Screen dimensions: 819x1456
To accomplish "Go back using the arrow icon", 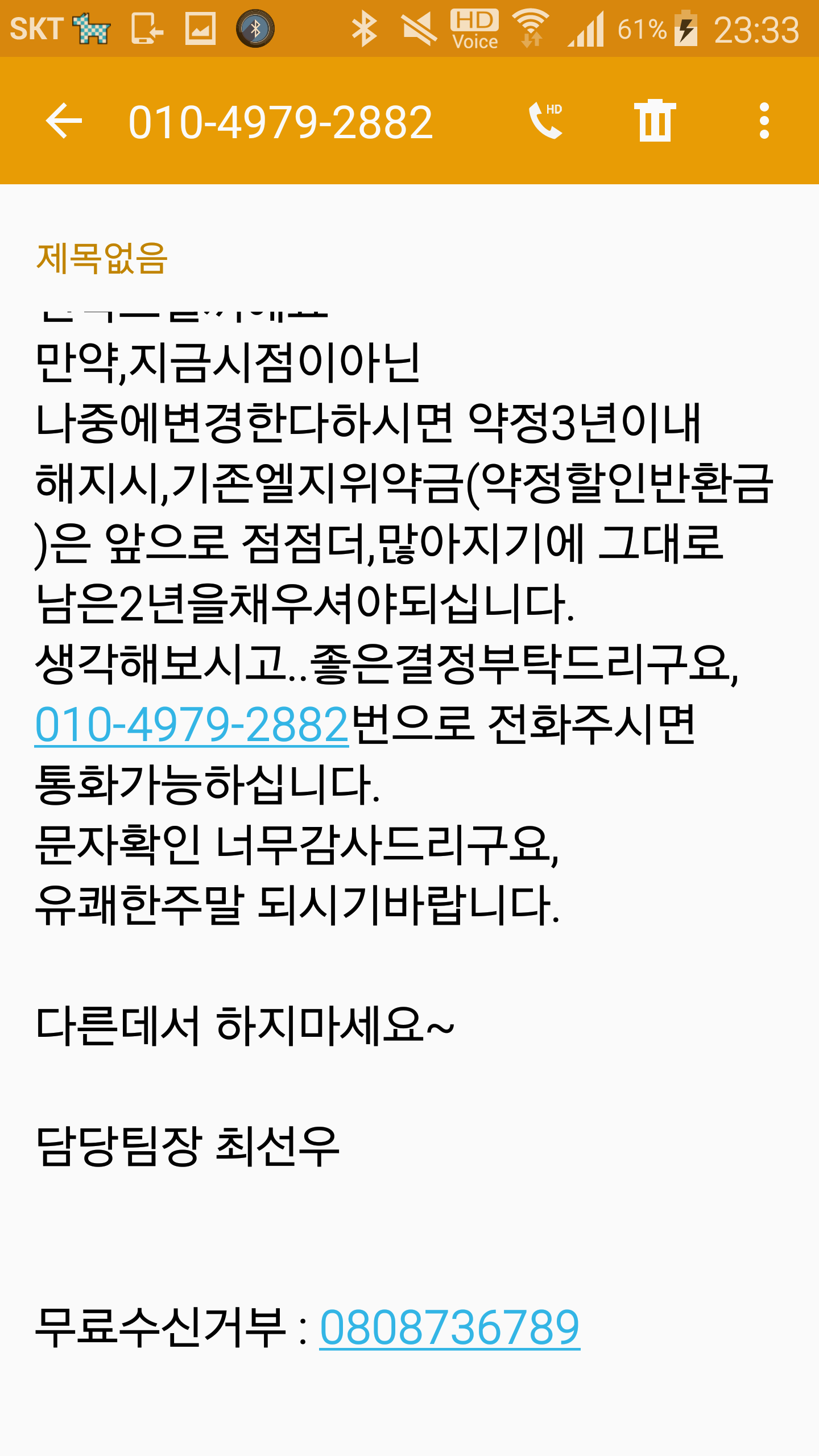I will coord(64,121).
